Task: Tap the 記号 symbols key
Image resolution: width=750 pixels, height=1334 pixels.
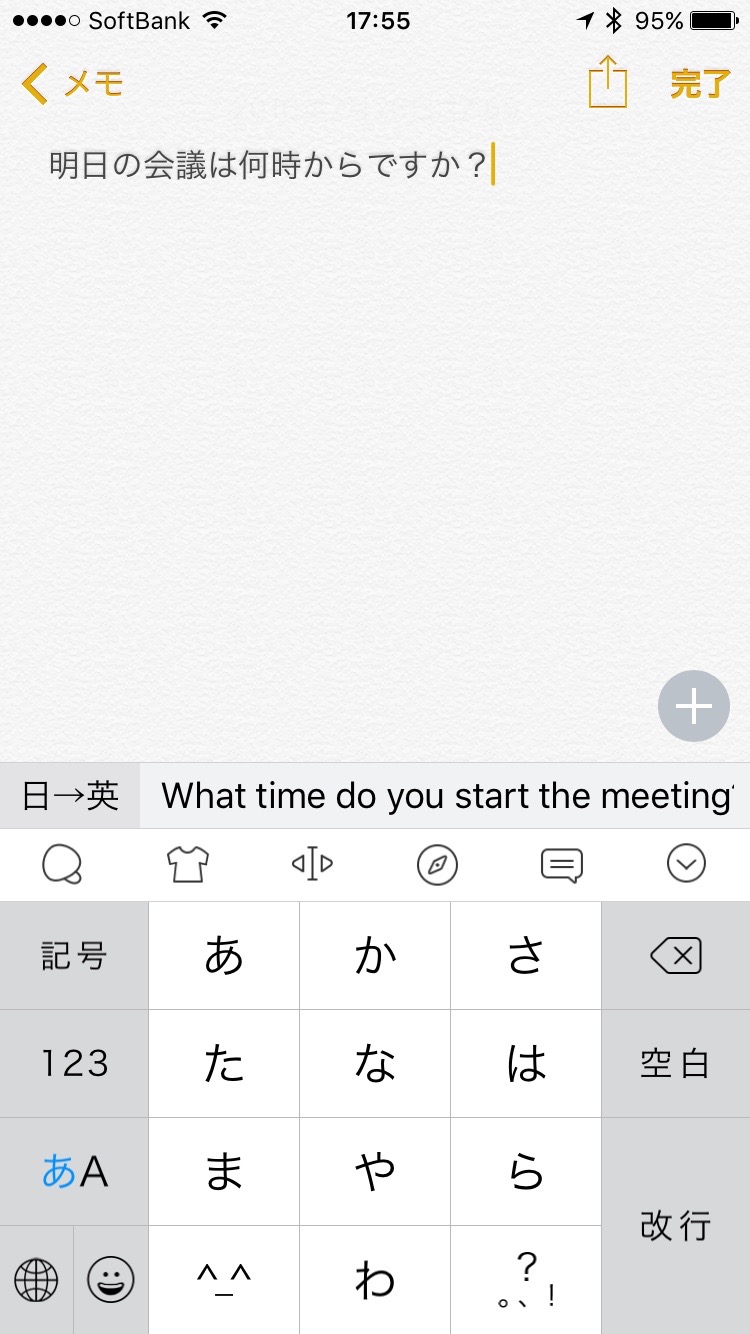Action: (x=74, y=956)
